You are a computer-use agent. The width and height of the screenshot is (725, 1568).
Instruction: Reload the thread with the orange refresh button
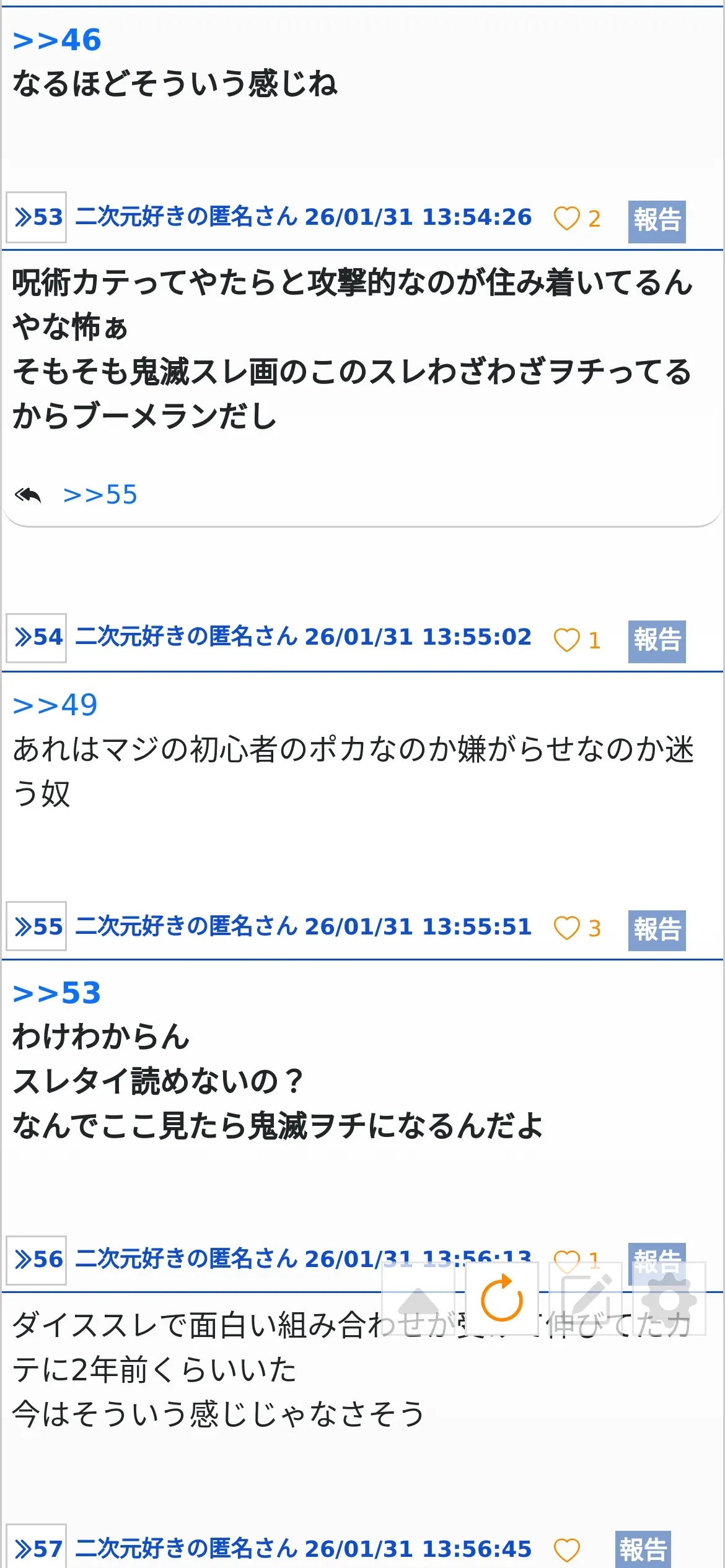pos(502,1298)
